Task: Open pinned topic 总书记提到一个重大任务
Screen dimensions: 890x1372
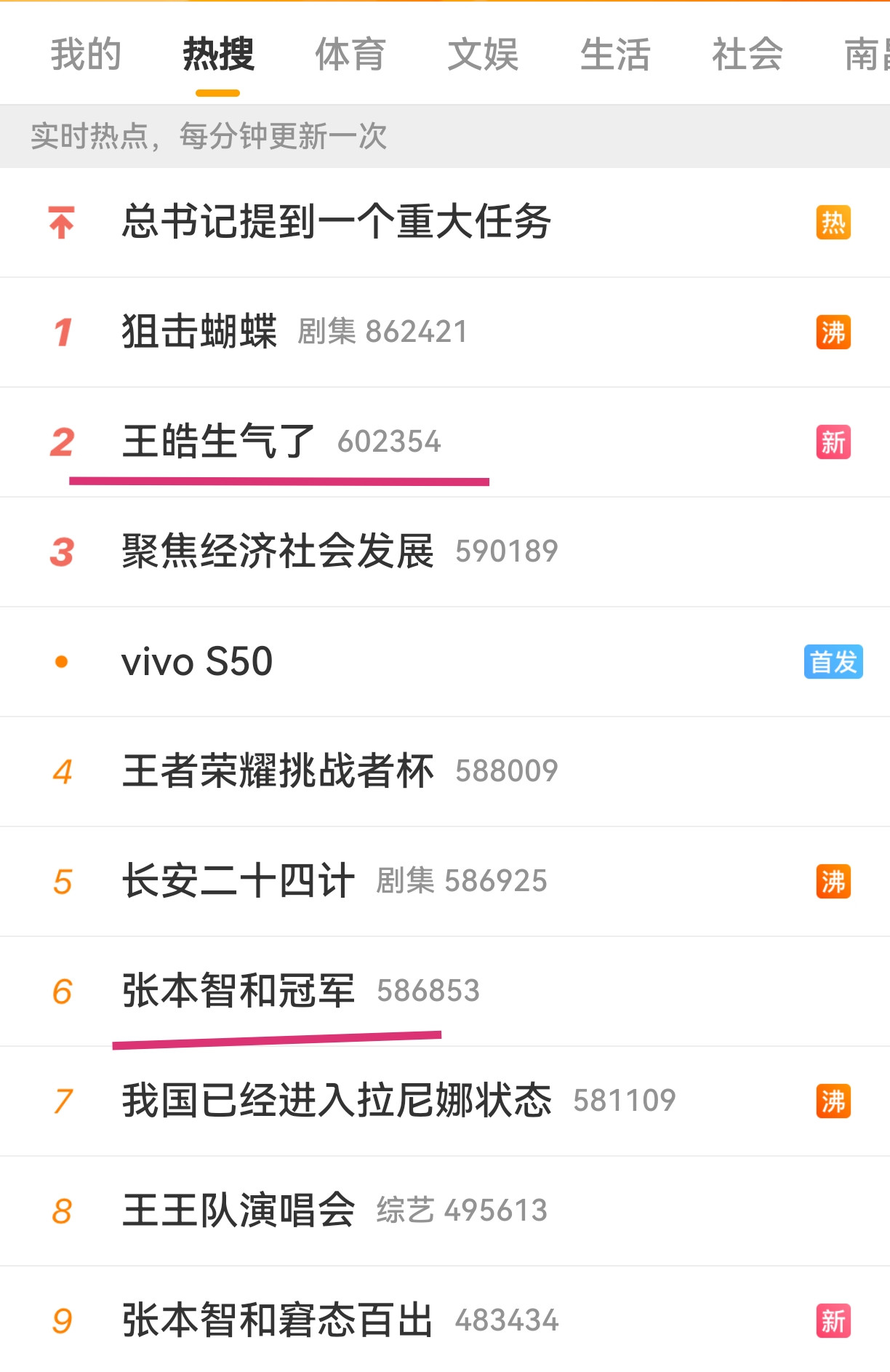Action: tap(336, 222)
